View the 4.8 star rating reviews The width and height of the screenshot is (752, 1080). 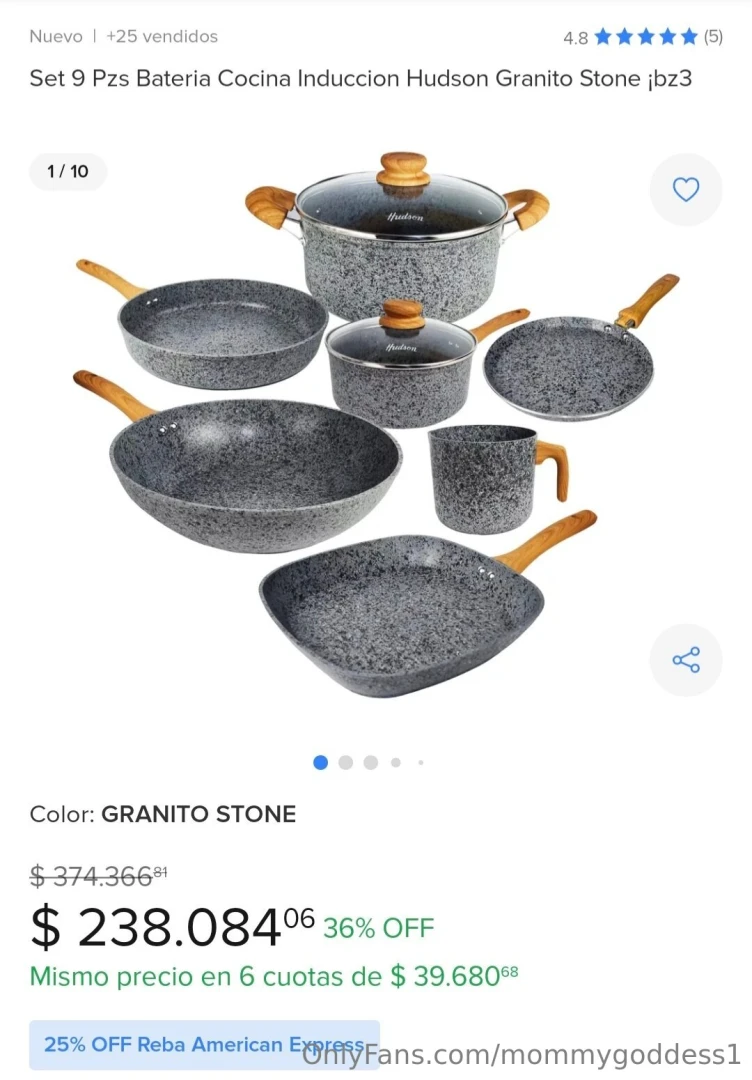pyautogui.click(x=643, y=37)
